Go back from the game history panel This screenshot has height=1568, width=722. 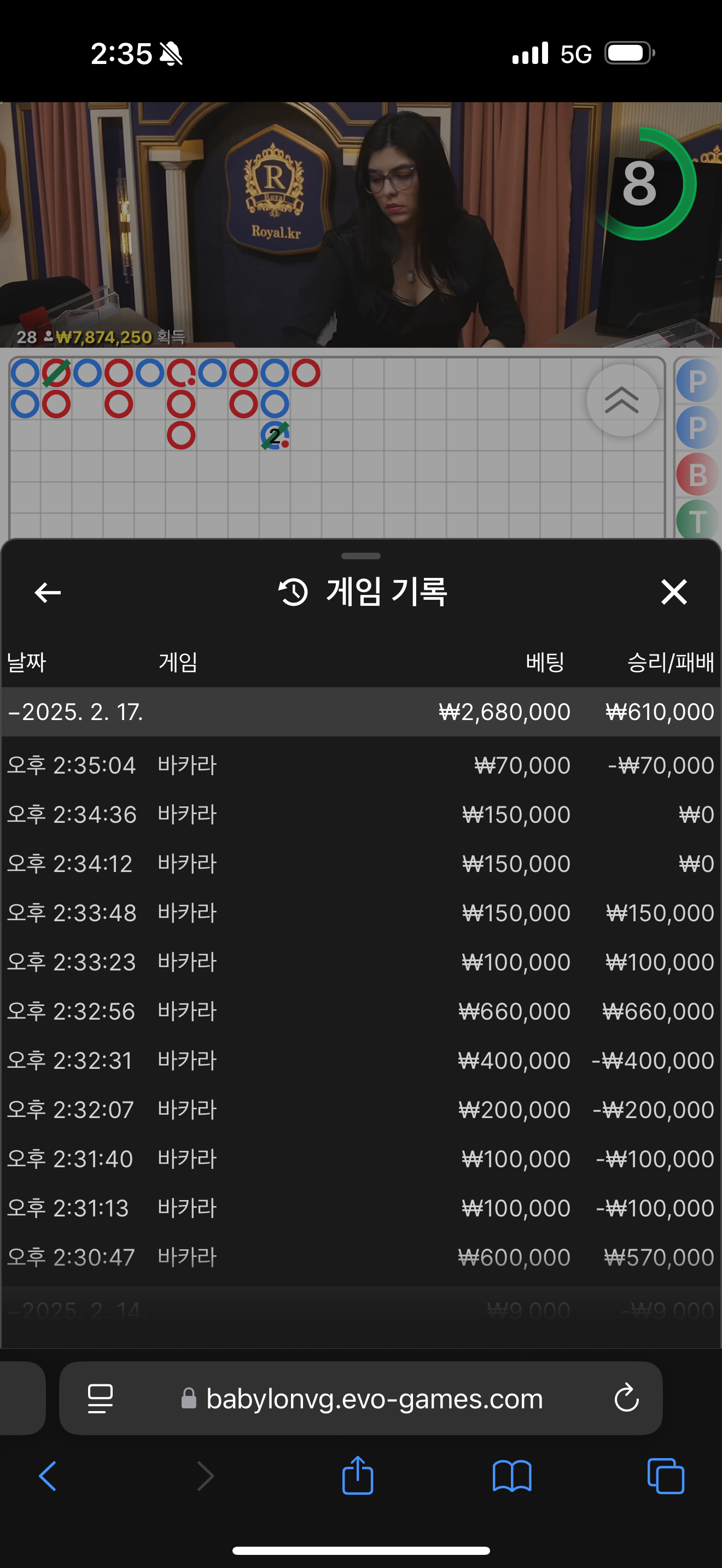(48, 592)
